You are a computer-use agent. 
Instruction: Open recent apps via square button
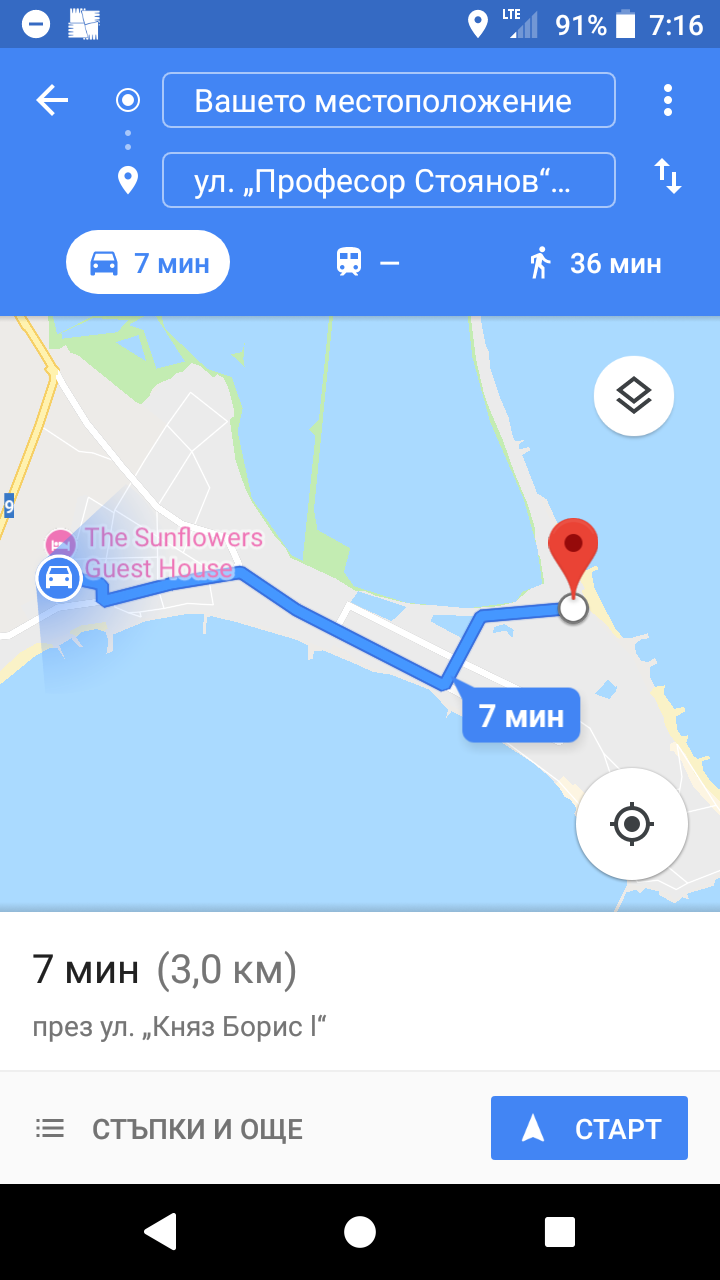click(559, 1232)
